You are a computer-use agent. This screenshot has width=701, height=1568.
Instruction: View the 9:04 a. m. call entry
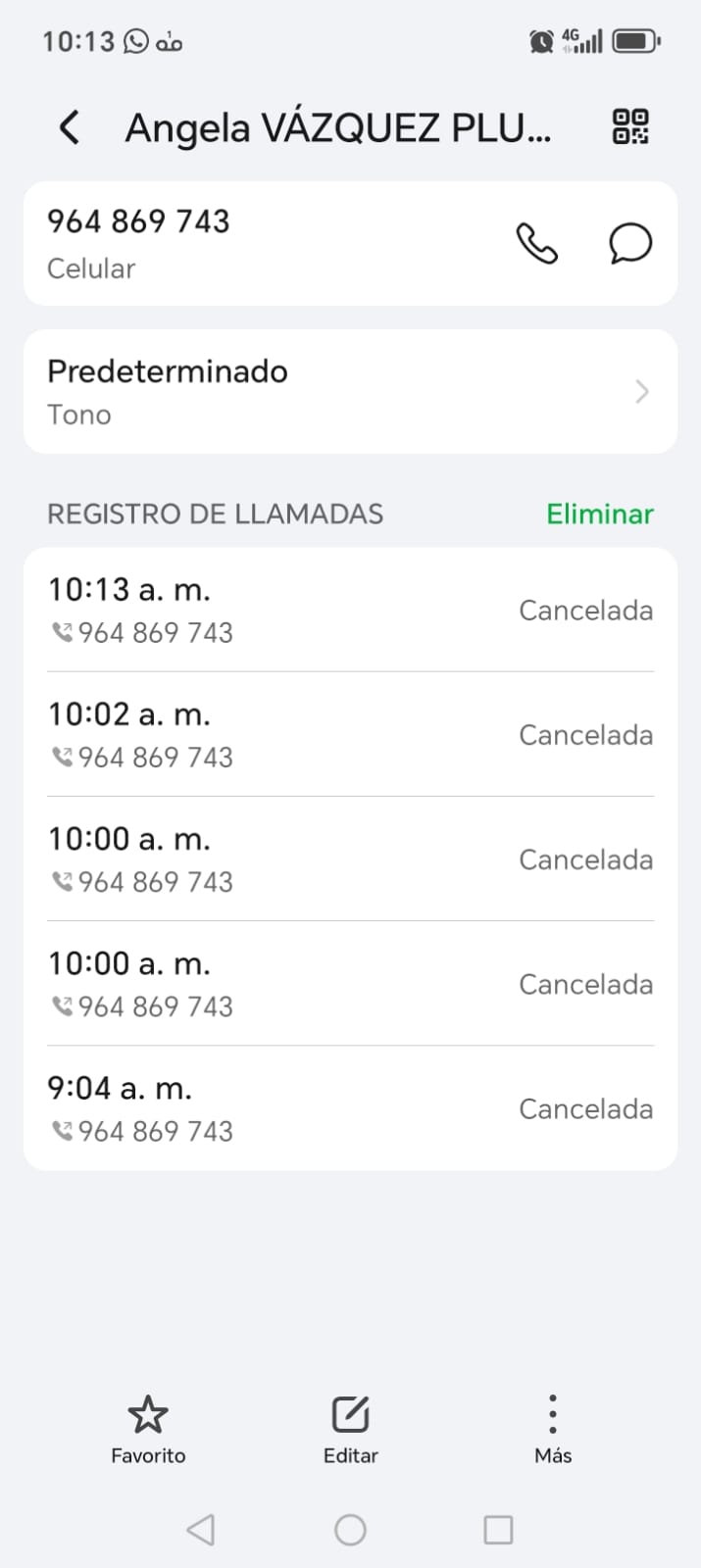click(350, 1108)
